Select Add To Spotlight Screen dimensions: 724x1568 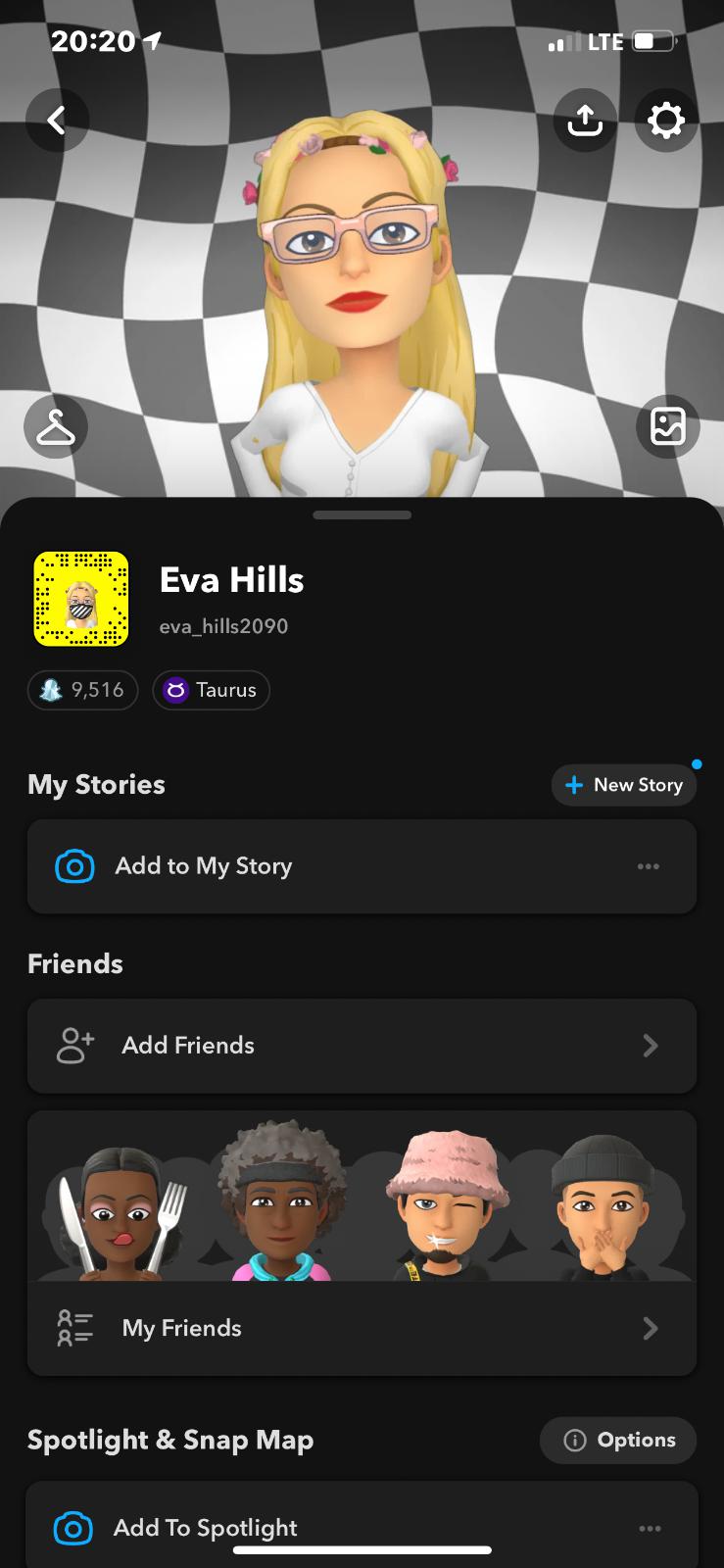point(205,1528)
